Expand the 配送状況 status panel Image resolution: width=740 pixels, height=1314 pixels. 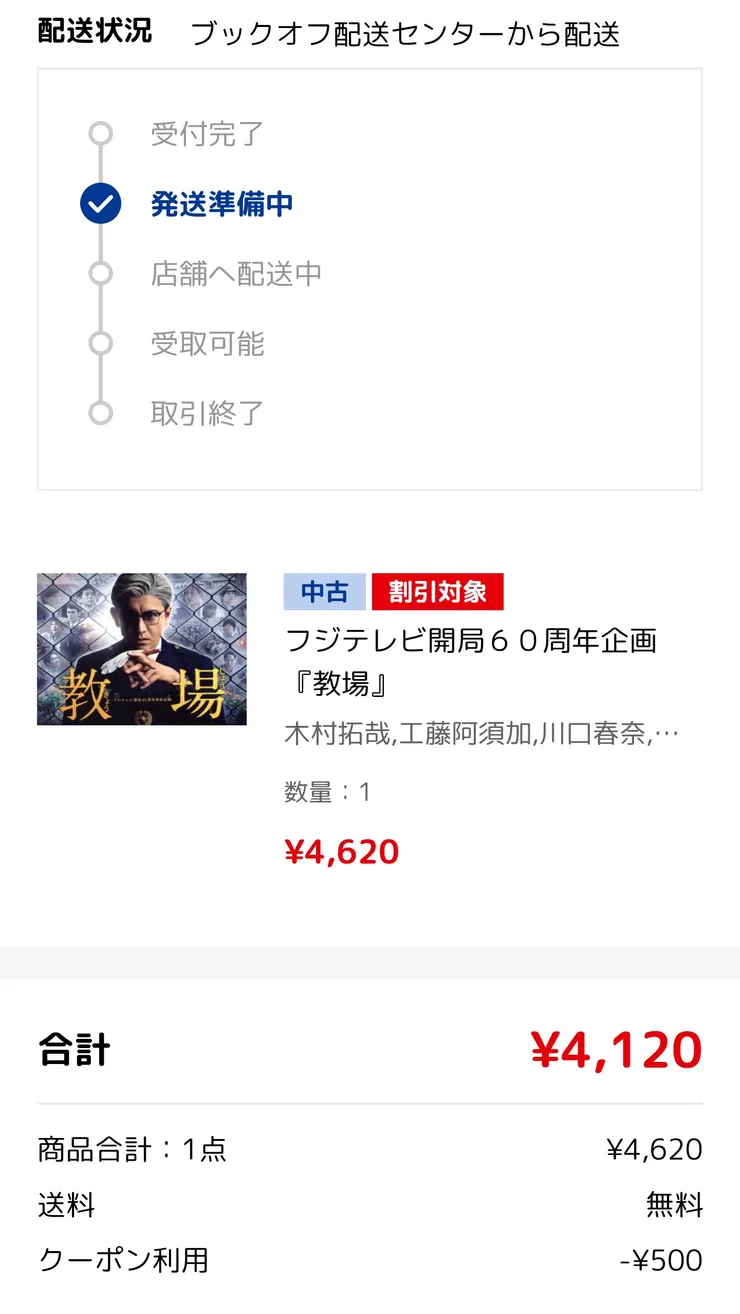pos(370,280)
